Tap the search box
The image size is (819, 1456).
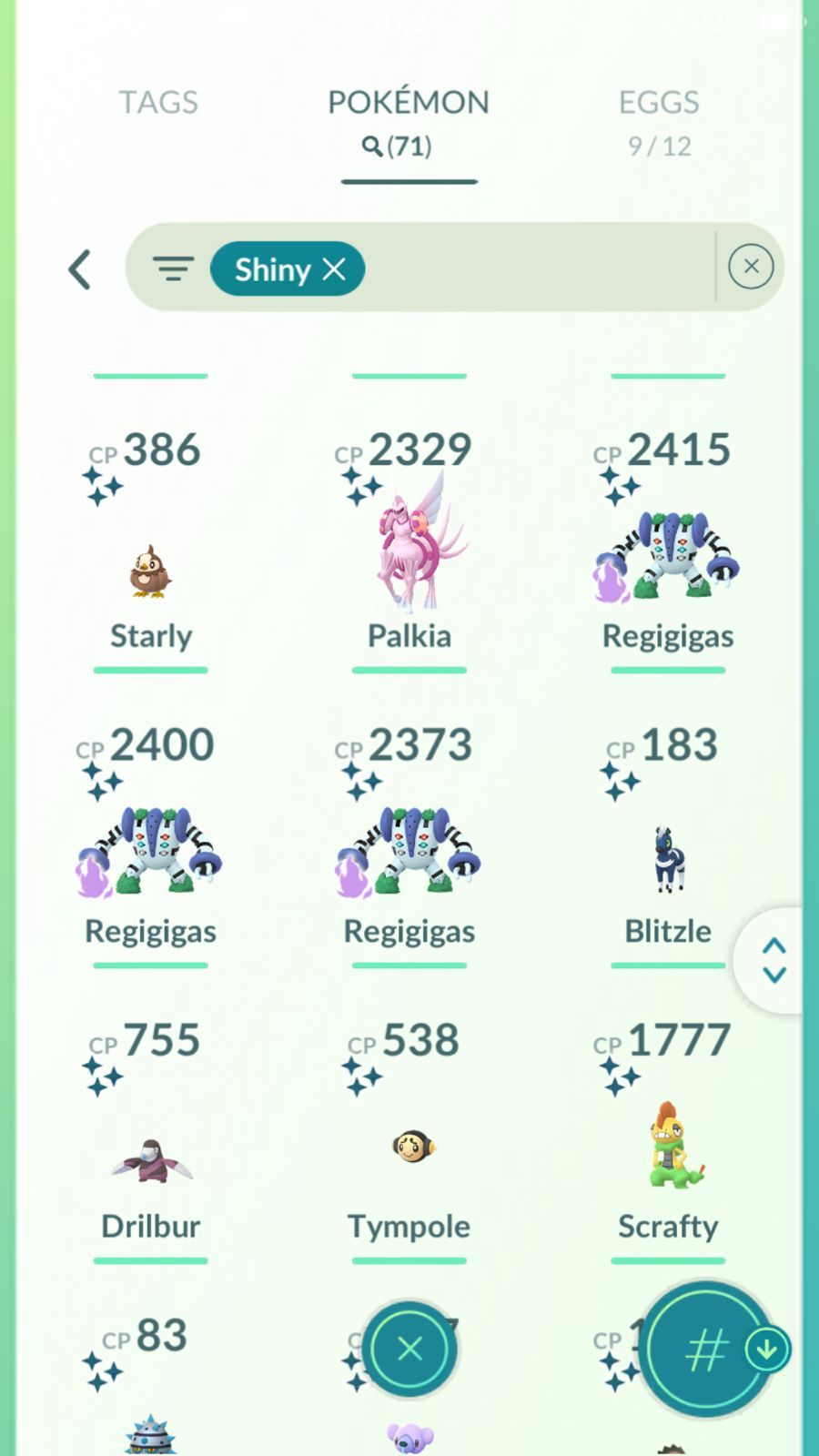(x=537, y=268)
